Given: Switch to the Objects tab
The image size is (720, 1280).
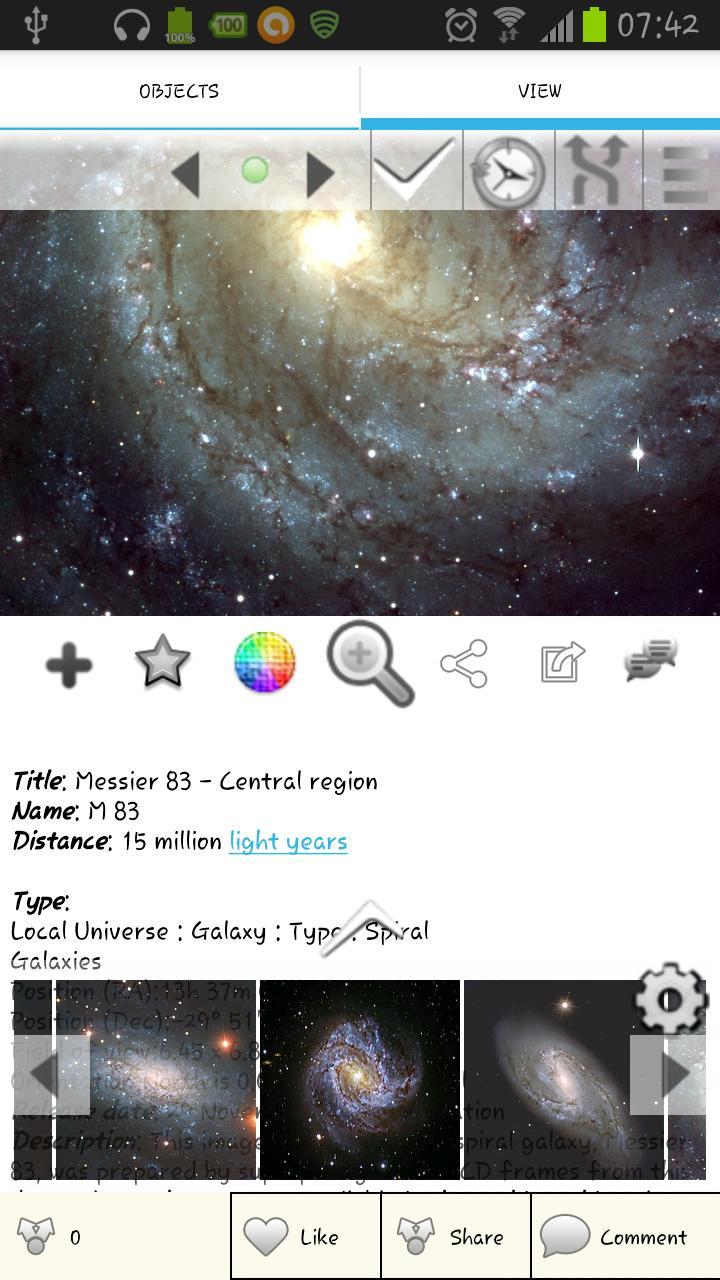Looking at the screenshot, I should (x=179, y=91).
